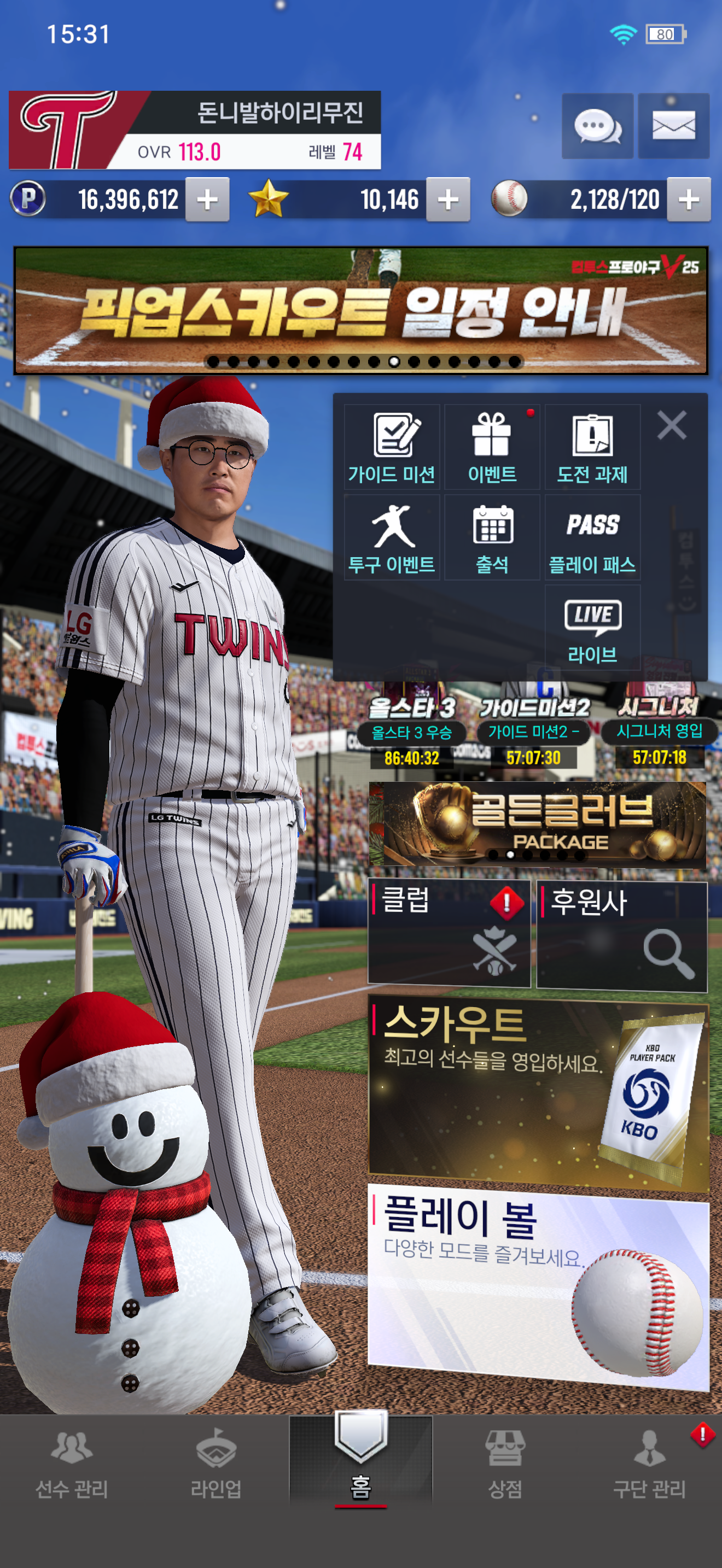This screenshot has width=722, height=1568.
Task: Add more stars with the plus button
Action: click(x=448, y=200)
